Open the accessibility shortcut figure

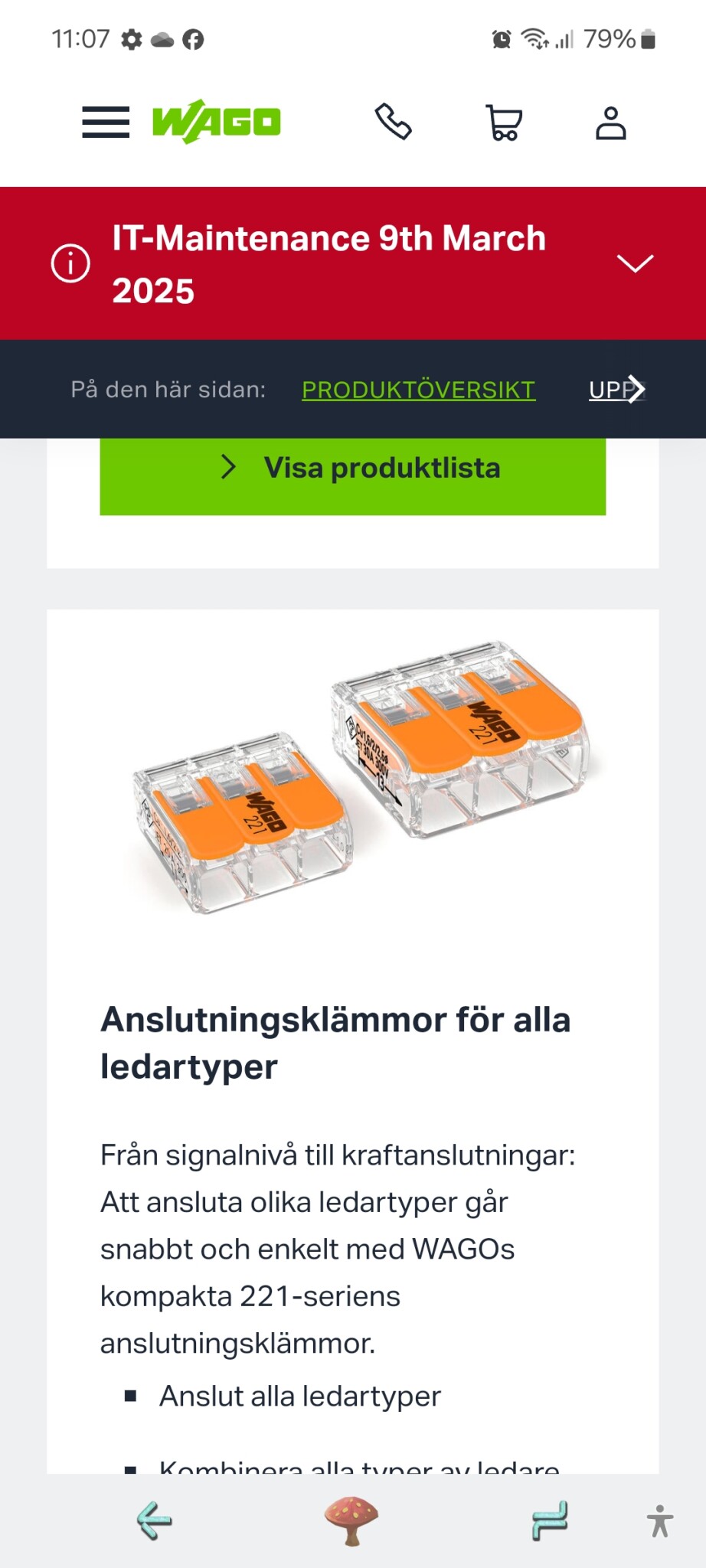[x=659, y=1521]
